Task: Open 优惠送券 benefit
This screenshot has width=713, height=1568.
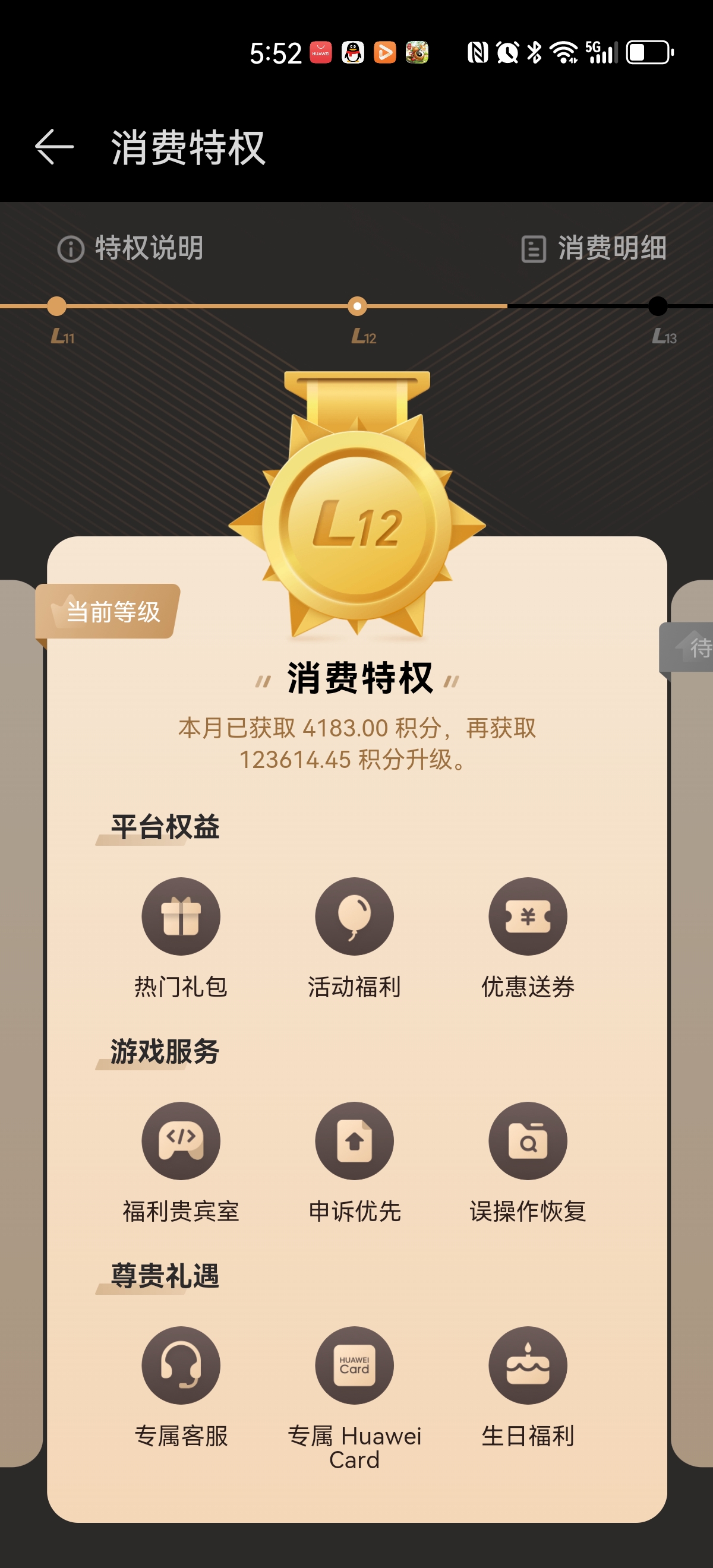Action: pos(528,916)
